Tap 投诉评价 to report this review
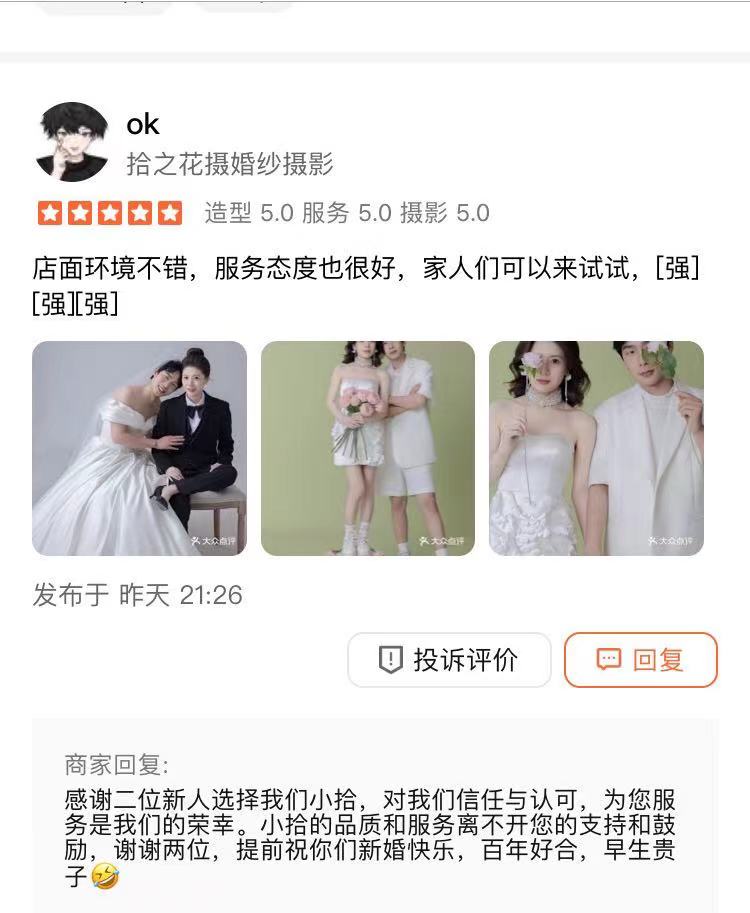Image resolution: width=750 pixels, height=913 pixels. [x=449, y=660]
